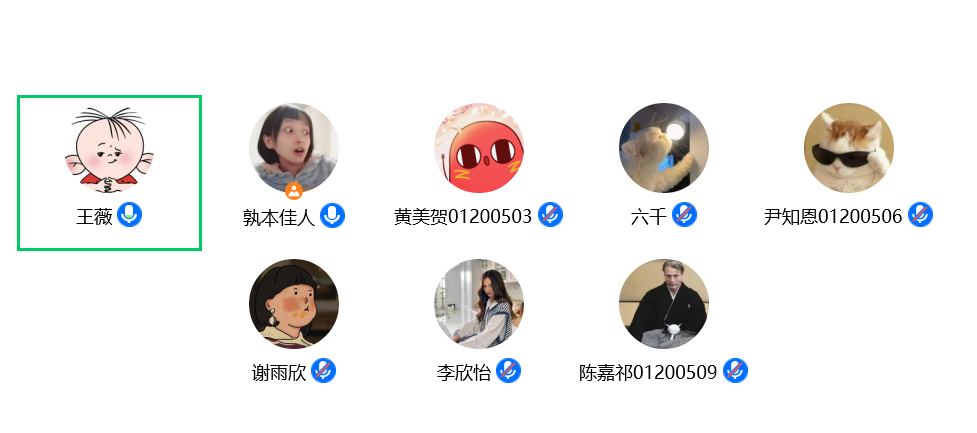Screen dimensions: 977x433
Task: Open 六千's cat avatar tile
Action: pyautogui.click(x=663, y=148)
